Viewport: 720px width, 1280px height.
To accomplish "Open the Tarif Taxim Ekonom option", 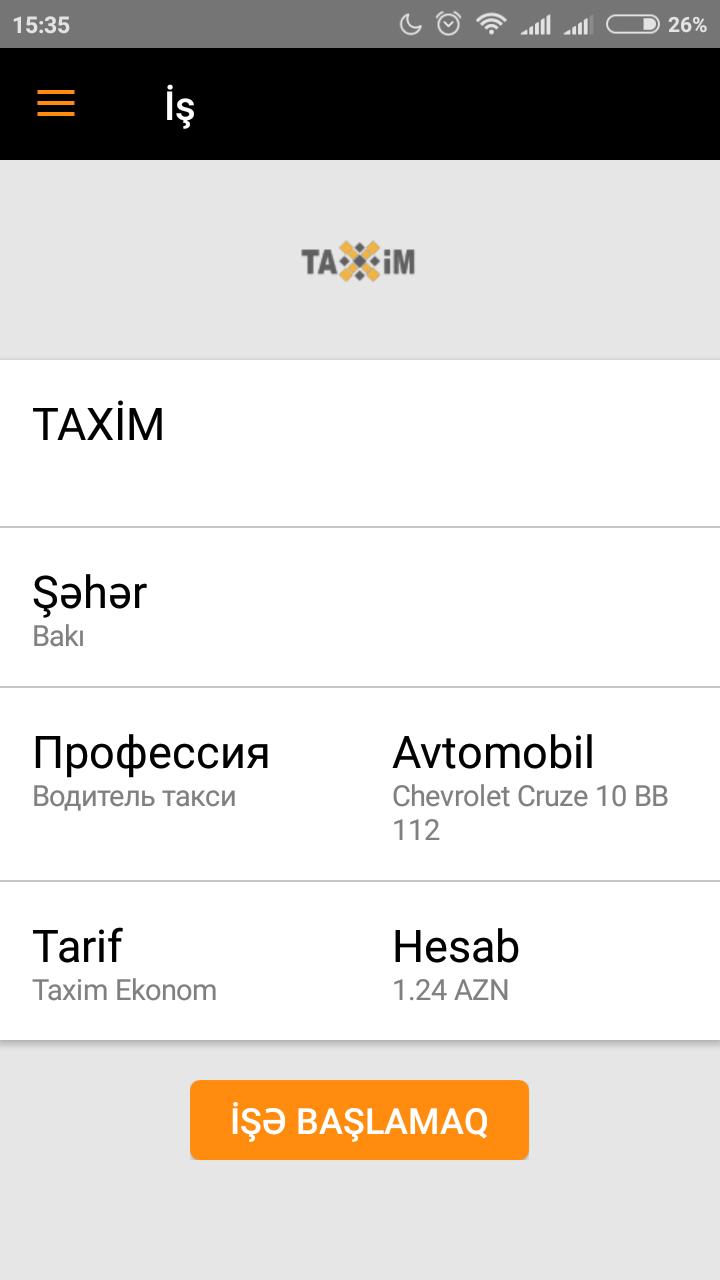I will (x=180, y=962).
